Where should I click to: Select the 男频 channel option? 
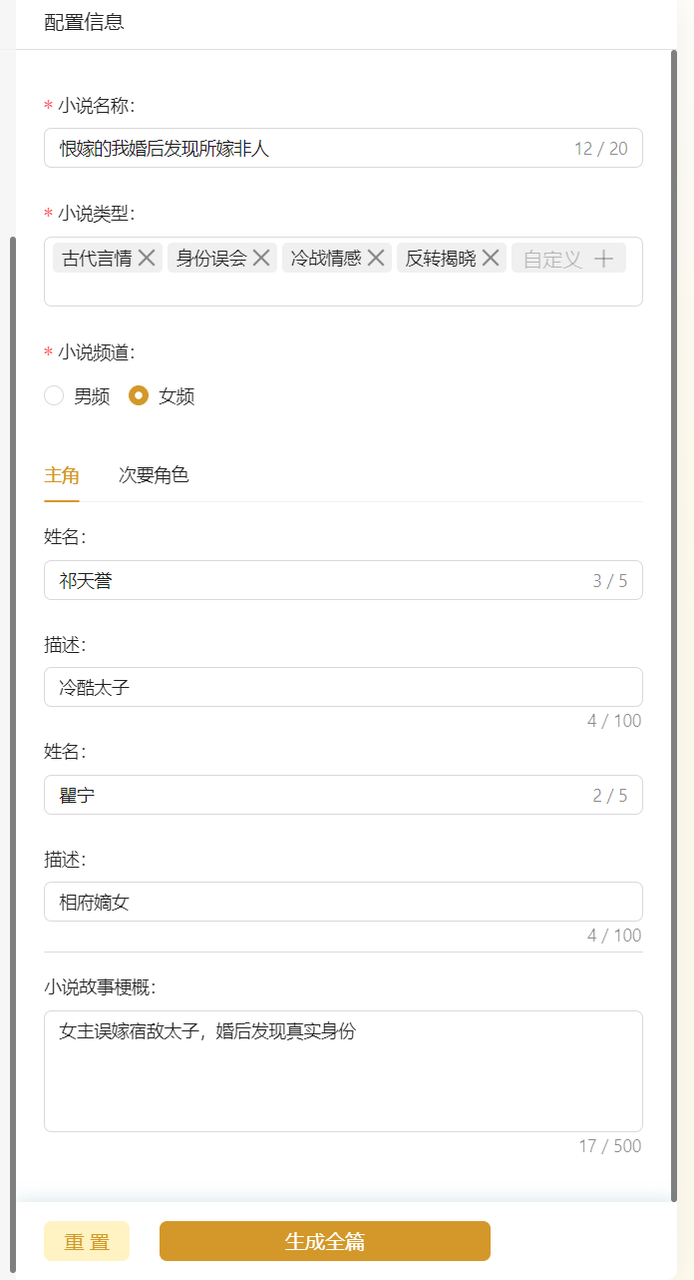click(77, 396)
